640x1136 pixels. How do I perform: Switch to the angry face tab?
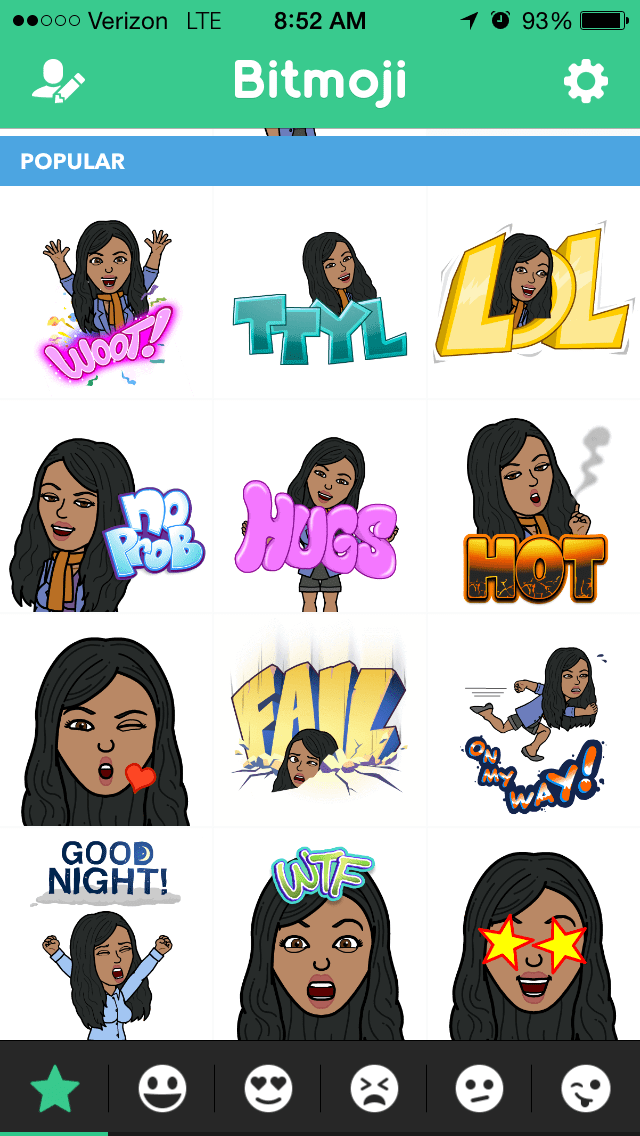pos(373,1088)
